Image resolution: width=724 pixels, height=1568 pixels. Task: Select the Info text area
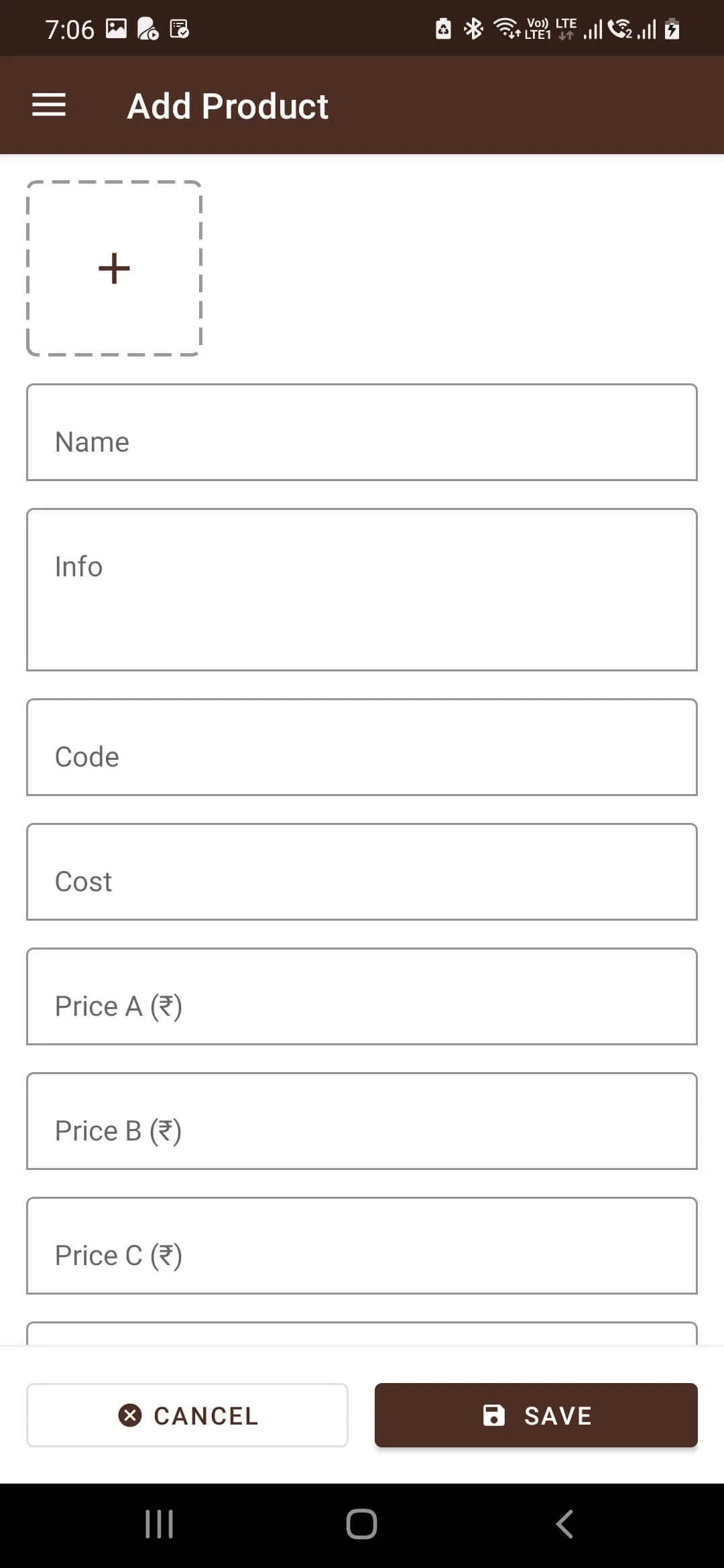361,590
